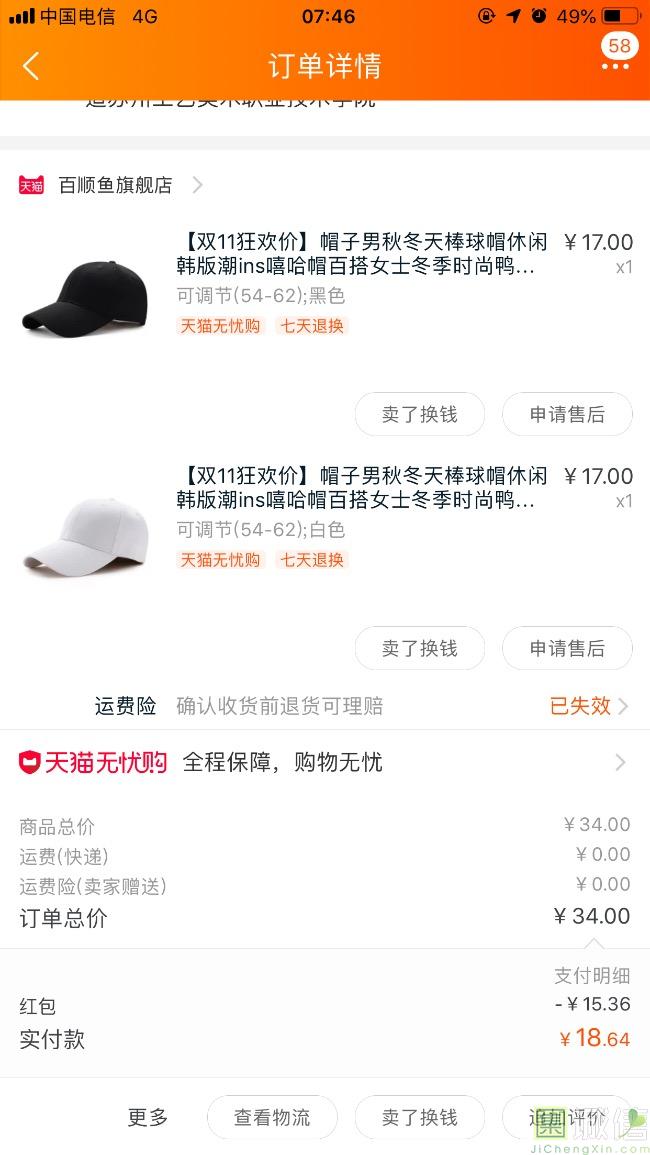Tap 卖了换钱 for the black cap
This screenshot has width=650, height=1155.
click(419, 414)
